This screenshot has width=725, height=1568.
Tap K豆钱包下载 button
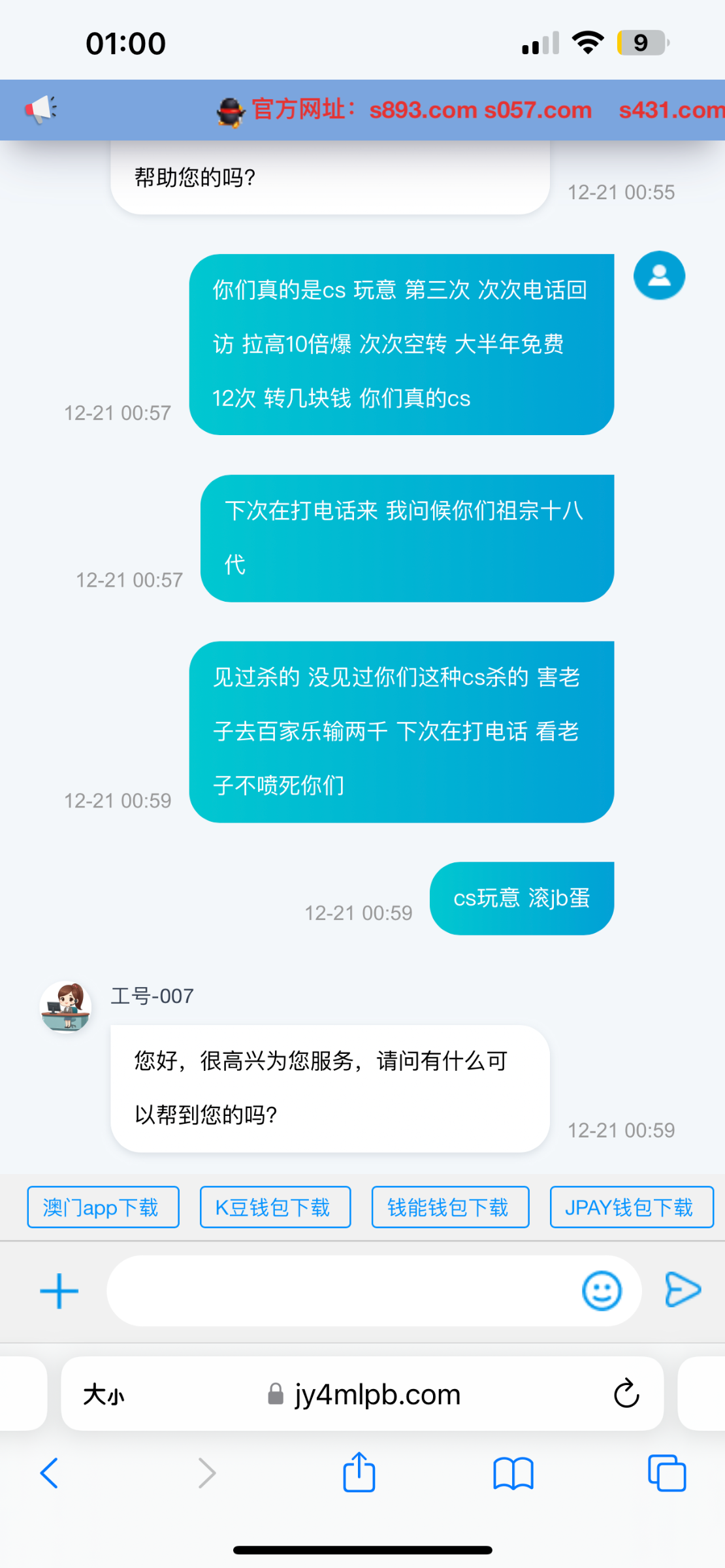point(274,1207)
